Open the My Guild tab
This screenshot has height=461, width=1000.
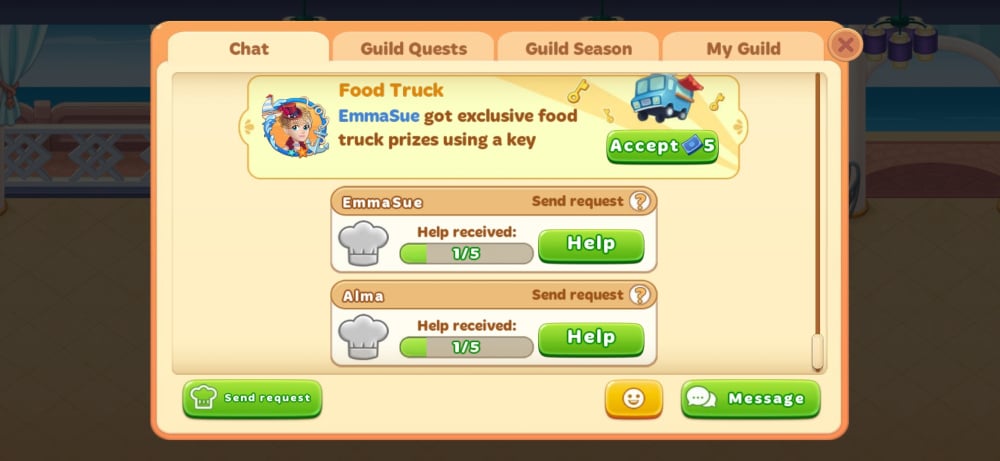pos(743,48)
